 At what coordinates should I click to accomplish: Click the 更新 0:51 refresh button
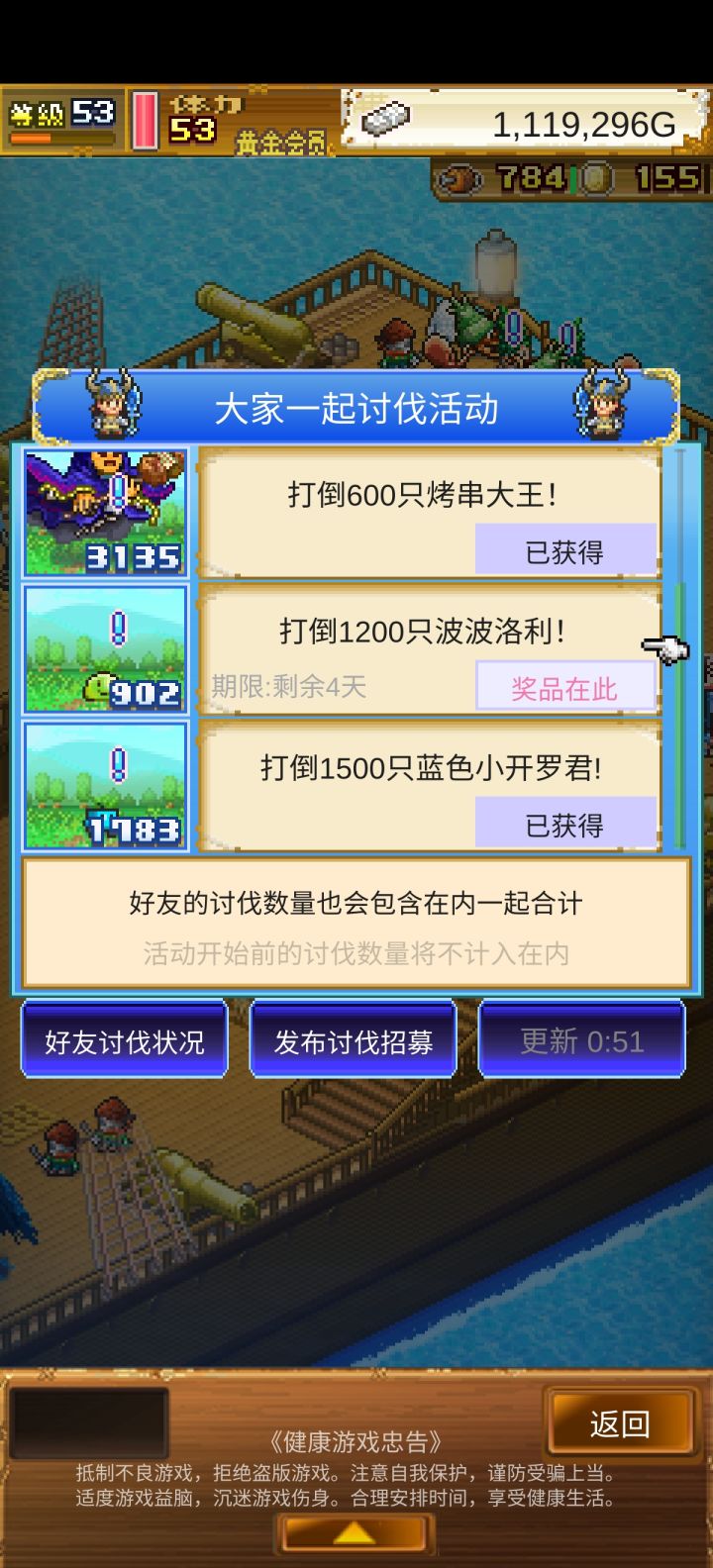(x=582, y=1038)
